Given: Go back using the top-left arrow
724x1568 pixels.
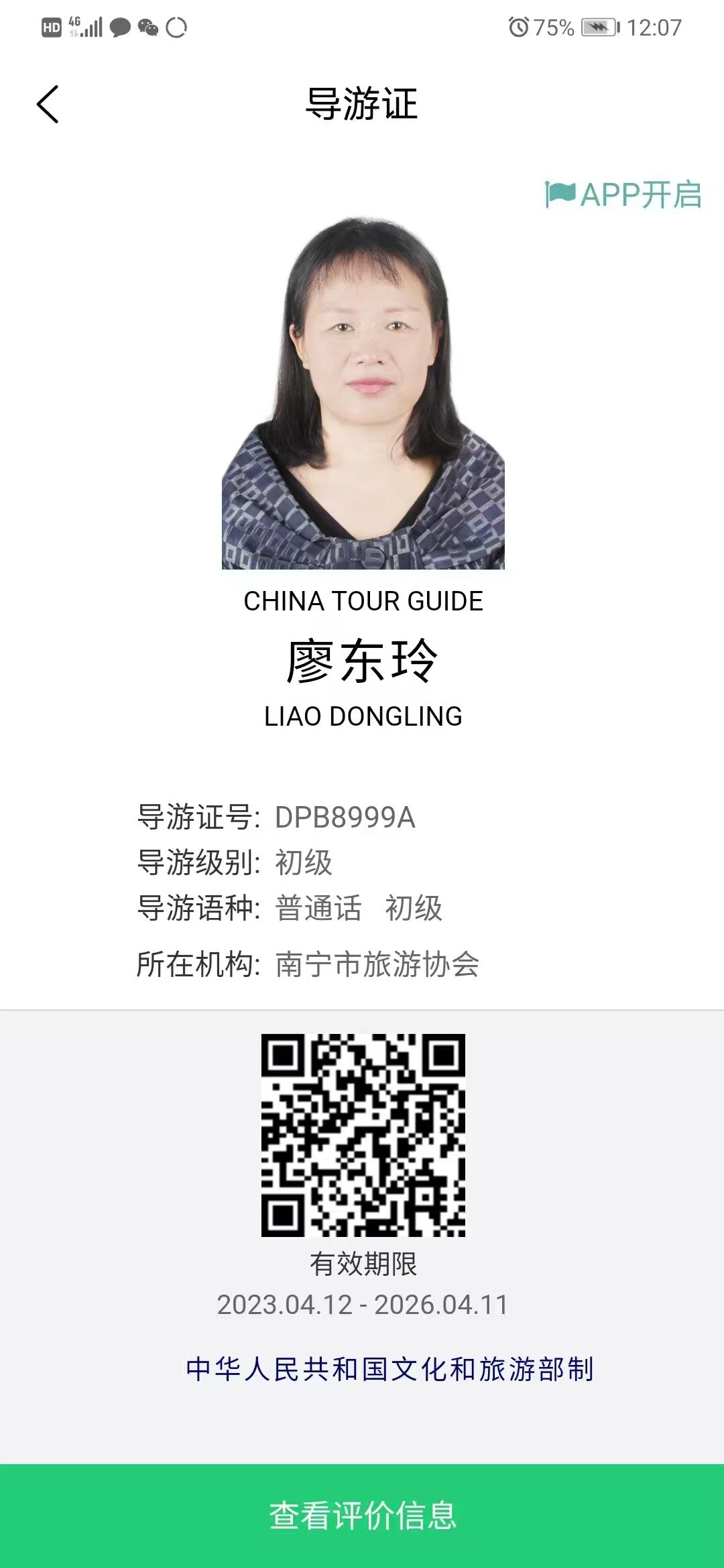Looking at the screenshot, I should coord(48,105).
